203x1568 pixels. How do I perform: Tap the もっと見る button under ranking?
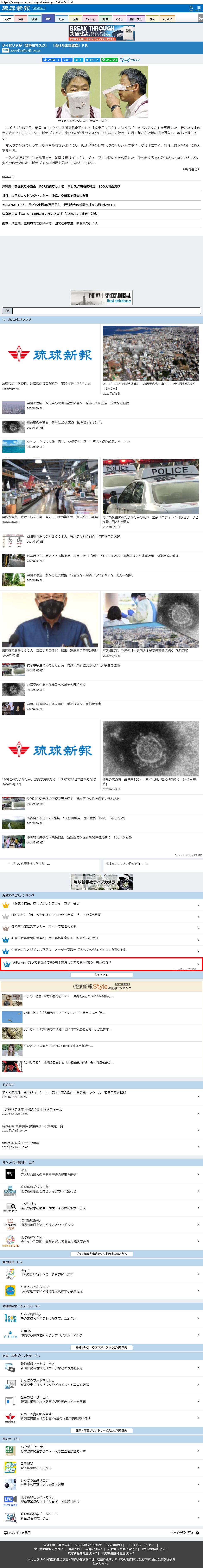pos(102,975)
